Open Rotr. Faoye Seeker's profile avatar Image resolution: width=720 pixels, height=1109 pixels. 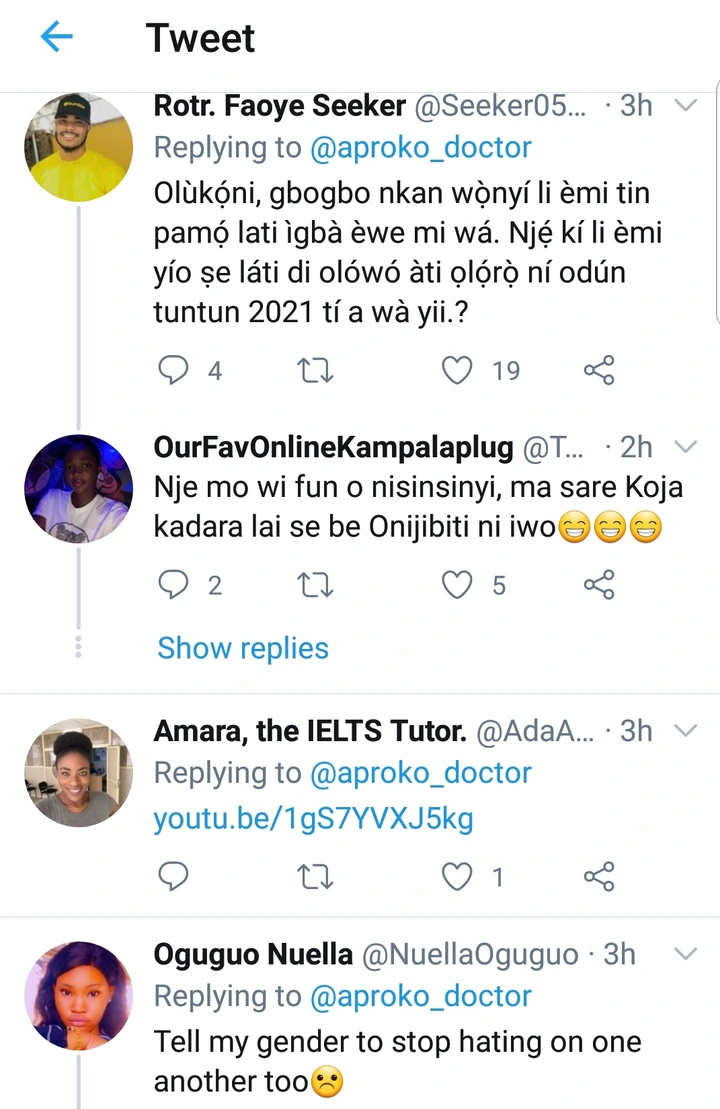point(78,146)
